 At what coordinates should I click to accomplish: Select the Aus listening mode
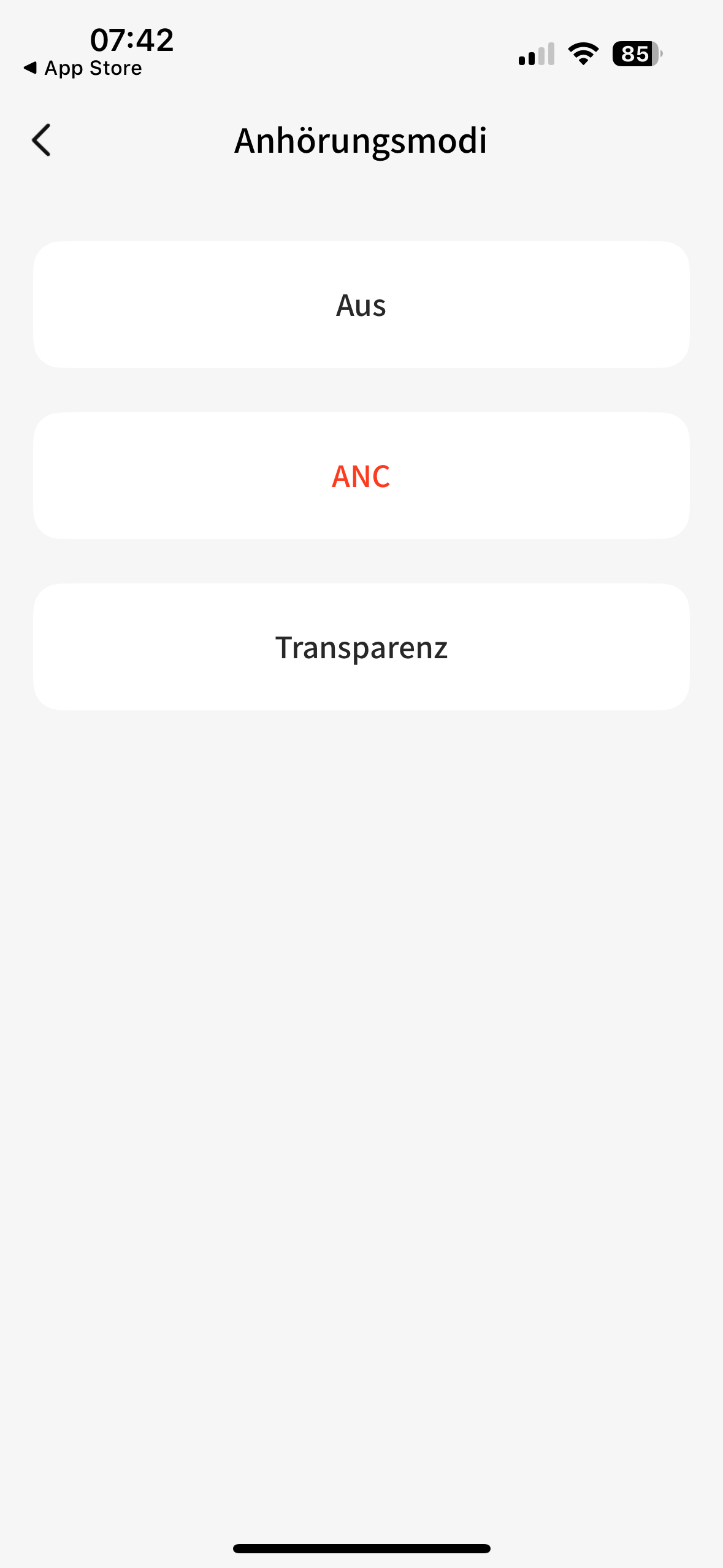[361, 305]
